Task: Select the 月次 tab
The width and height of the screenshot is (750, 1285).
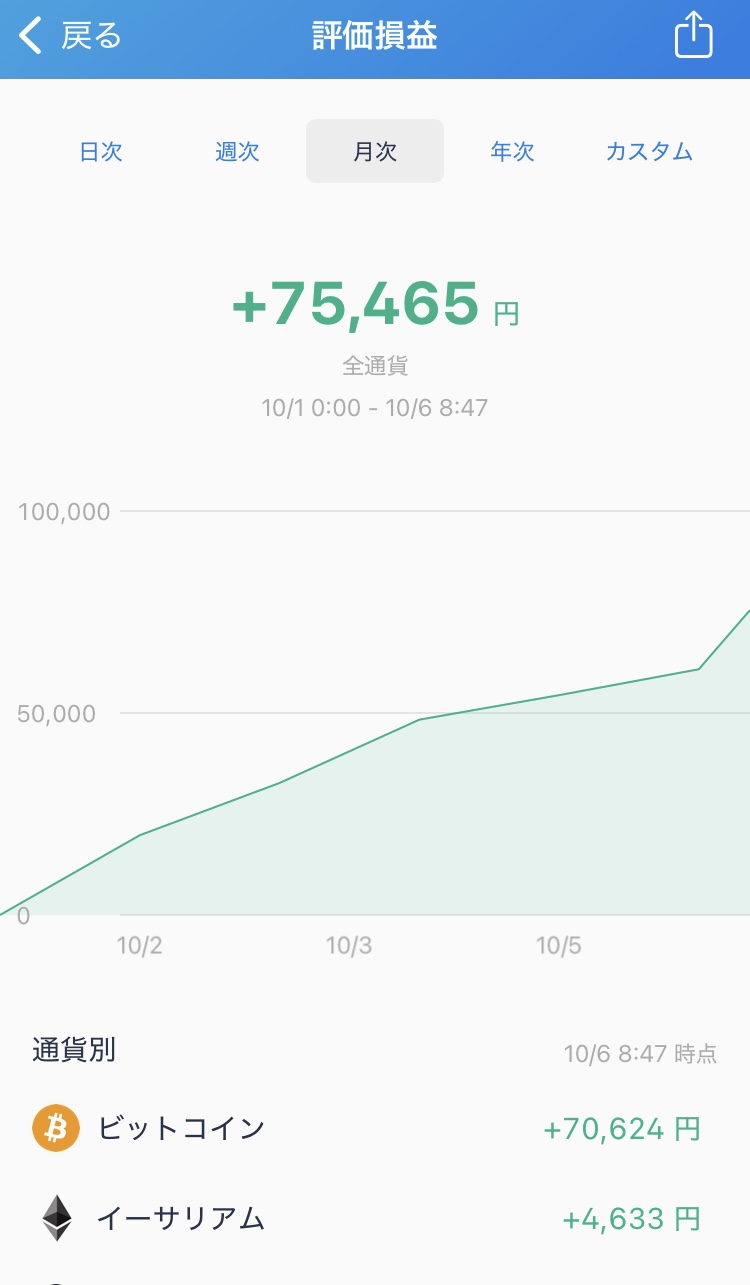Action: (x=375, y=152)
